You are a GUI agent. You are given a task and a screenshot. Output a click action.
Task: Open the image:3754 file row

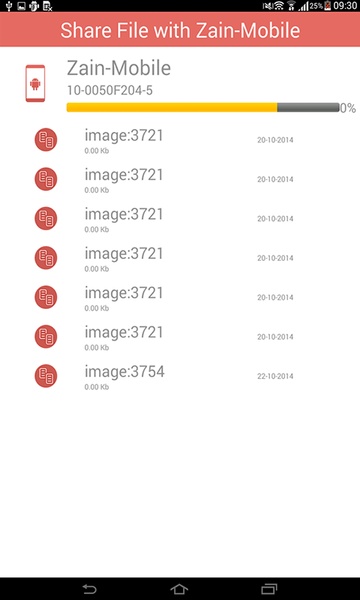point(180,376)
